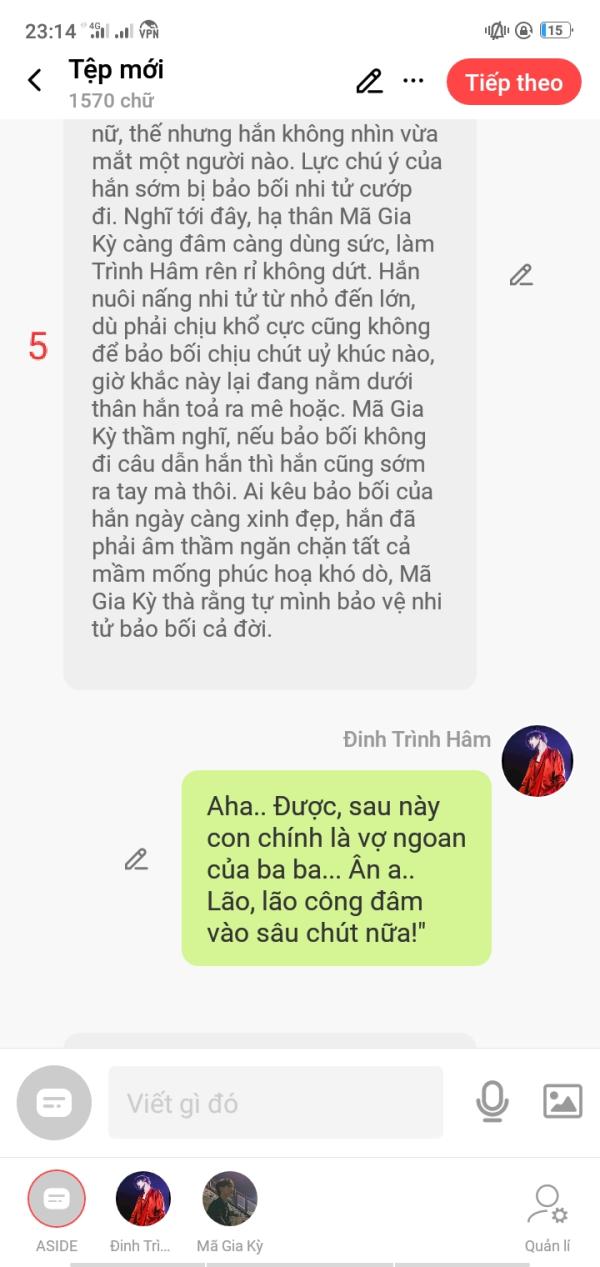Focus the Viết gì đó text field
This screenshot has height=1267, width=600.
click(x=275, y=1102)
